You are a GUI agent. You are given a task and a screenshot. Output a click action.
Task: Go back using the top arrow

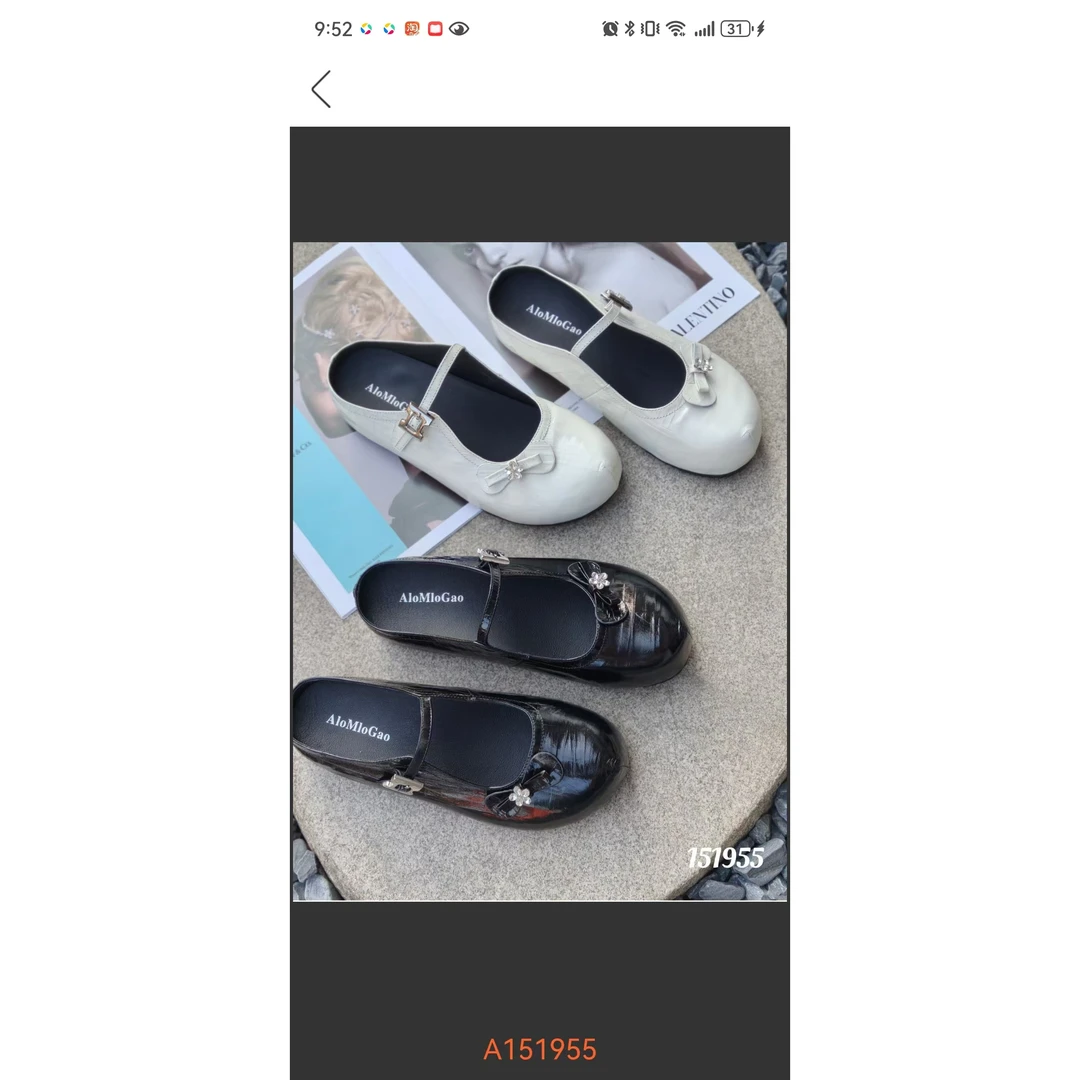(x=321, y=90)
